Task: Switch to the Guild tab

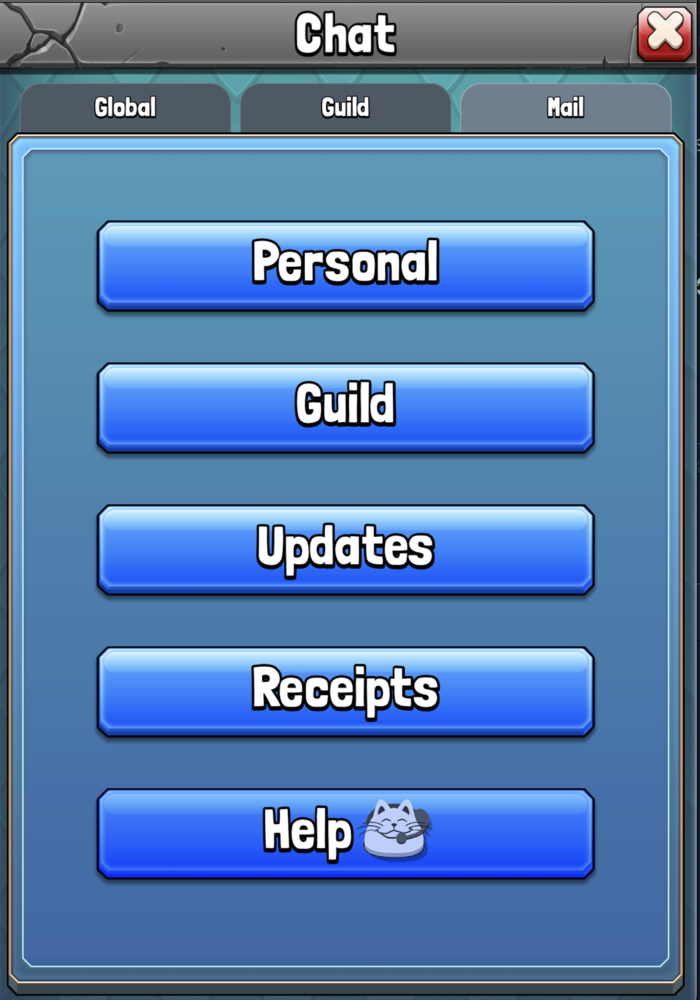Action: 345,108
